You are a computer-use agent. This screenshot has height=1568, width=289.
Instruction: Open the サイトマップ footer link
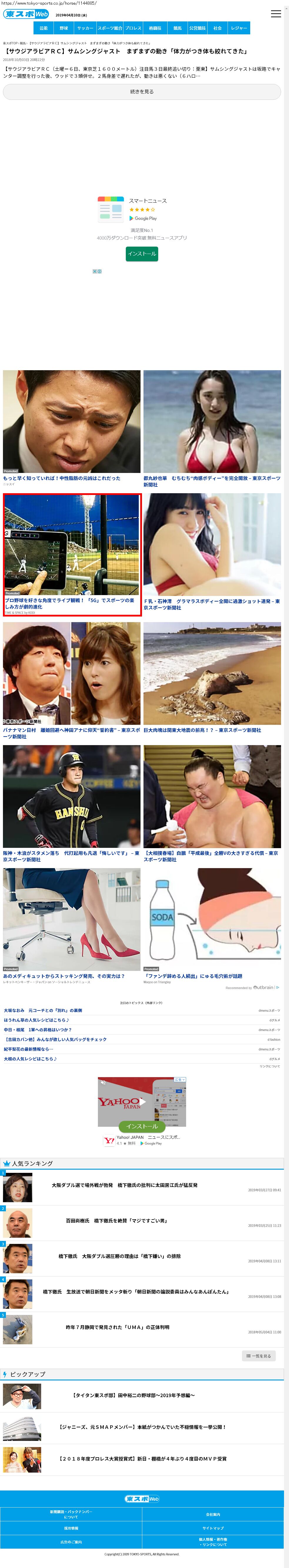[x=213, y=1528]
